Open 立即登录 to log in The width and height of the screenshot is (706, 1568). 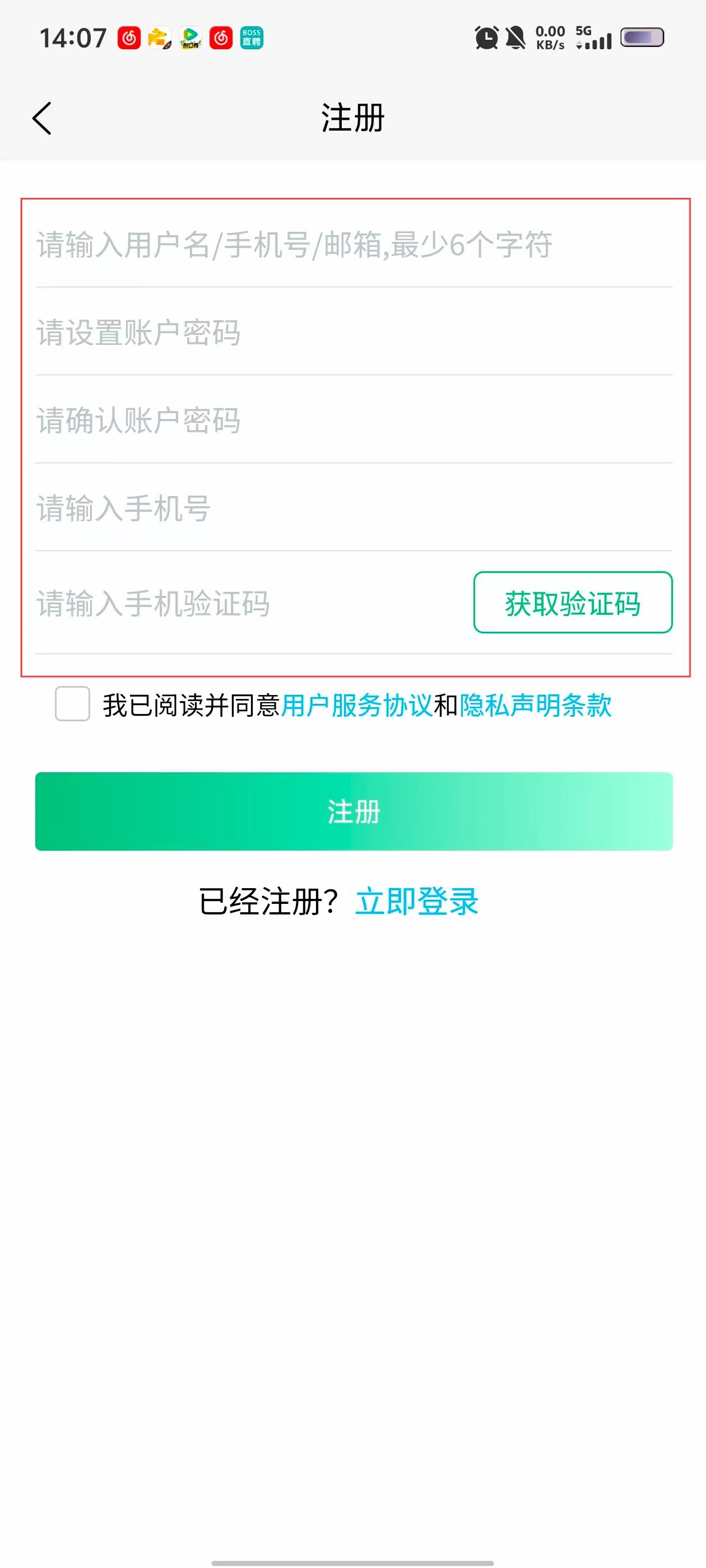(417, 902)
